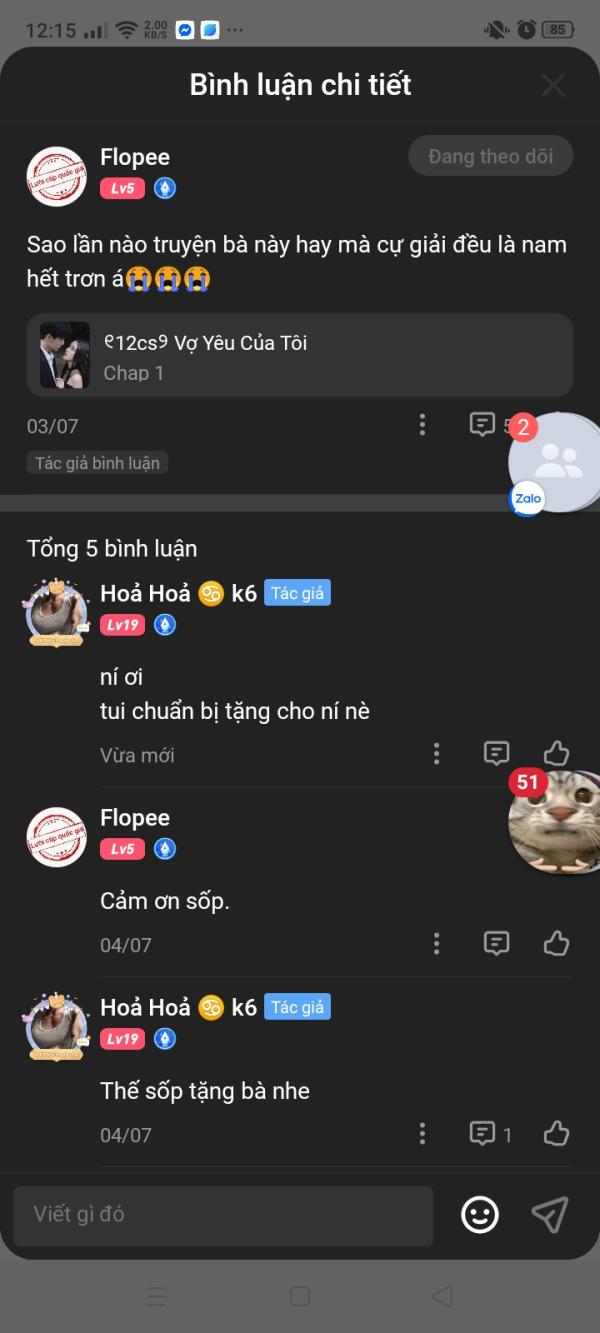Screen dimensions: 600x1333
Task: Reply to the comment 'tui chuẩn bị tặng cho ní nè'
Action: (496, 754)
